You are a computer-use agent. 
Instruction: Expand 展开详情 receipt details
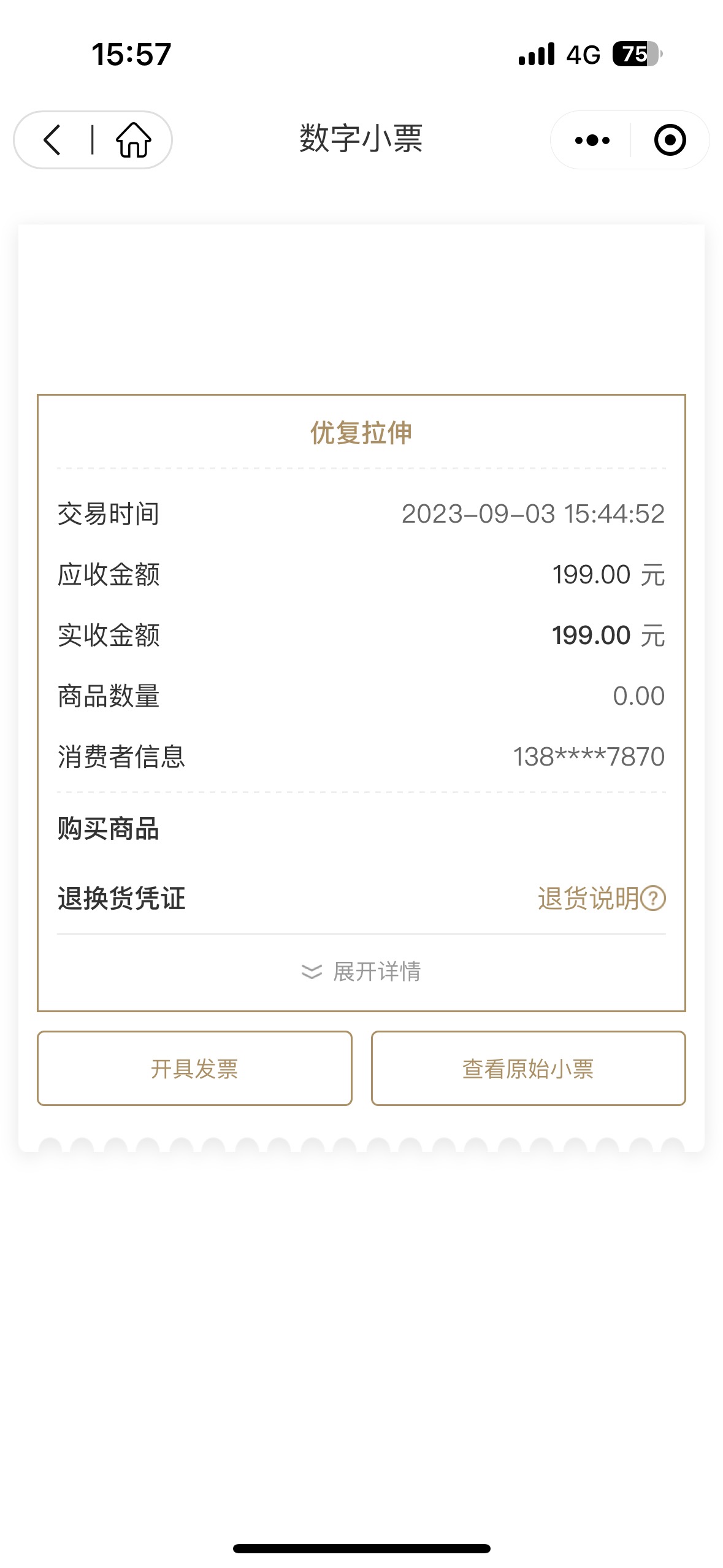(361, 972)
